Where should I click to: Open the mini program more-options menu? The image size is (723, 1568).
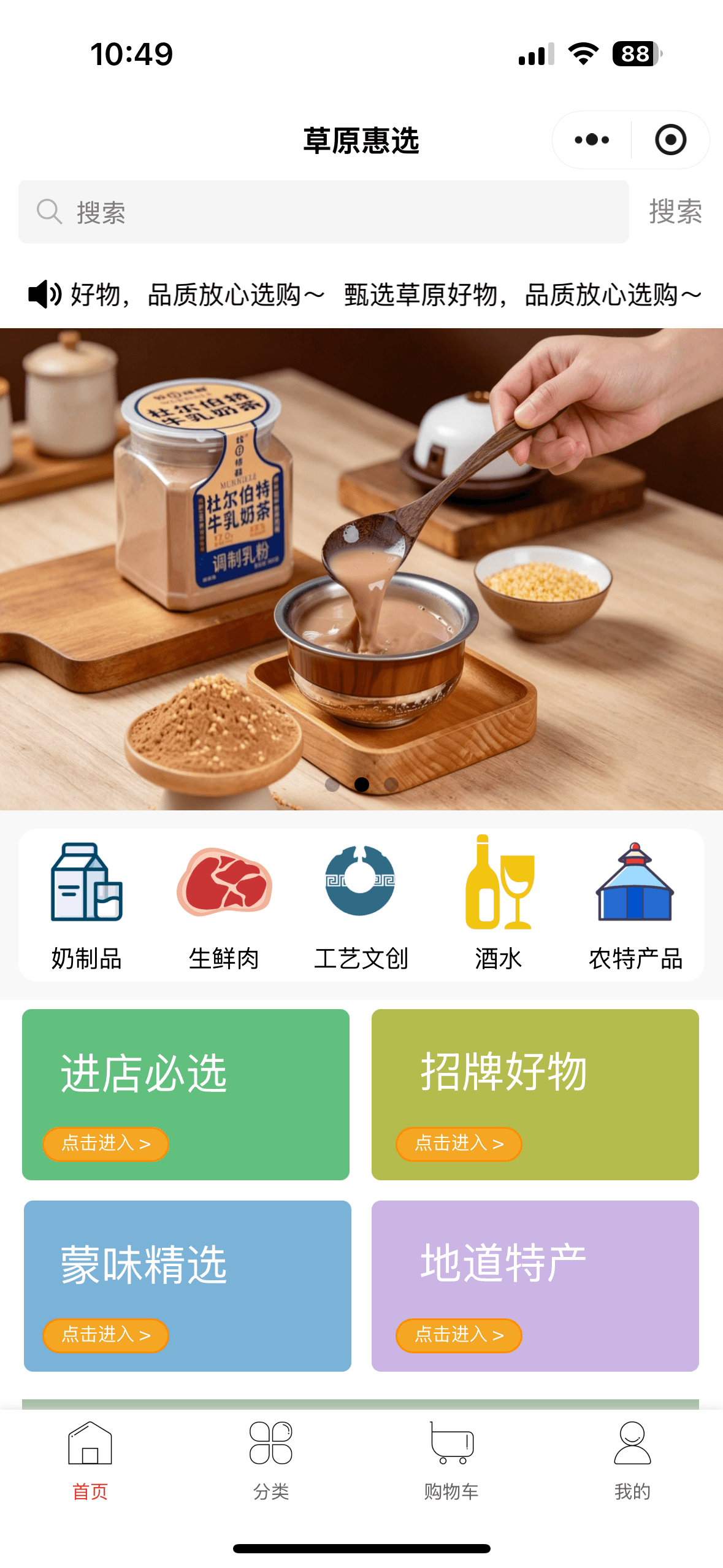point(592,140)
